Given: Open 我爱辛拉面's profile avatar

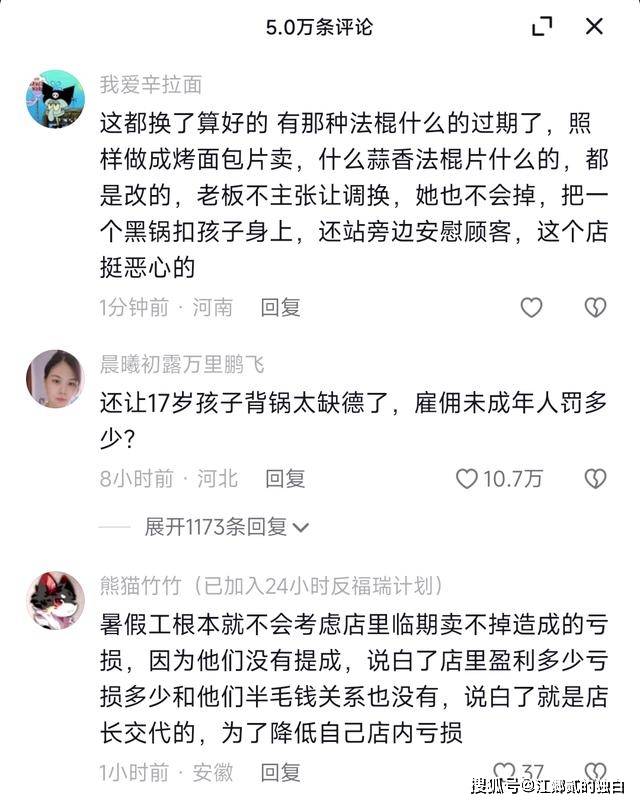Looking at the screenshot, I should coord(54,99).
